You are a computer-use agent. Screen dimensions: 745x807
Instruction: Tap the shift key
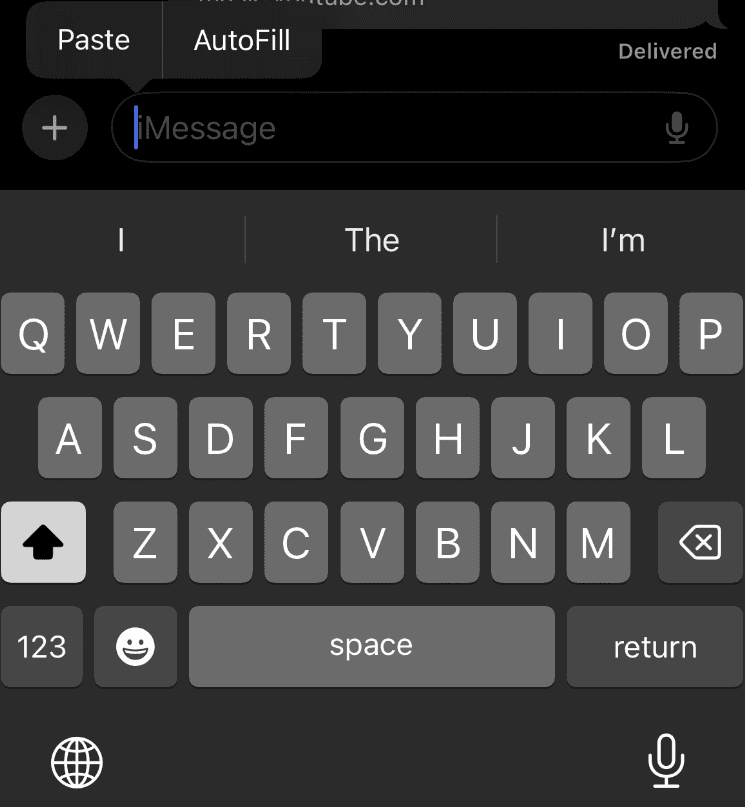[43, 543]
